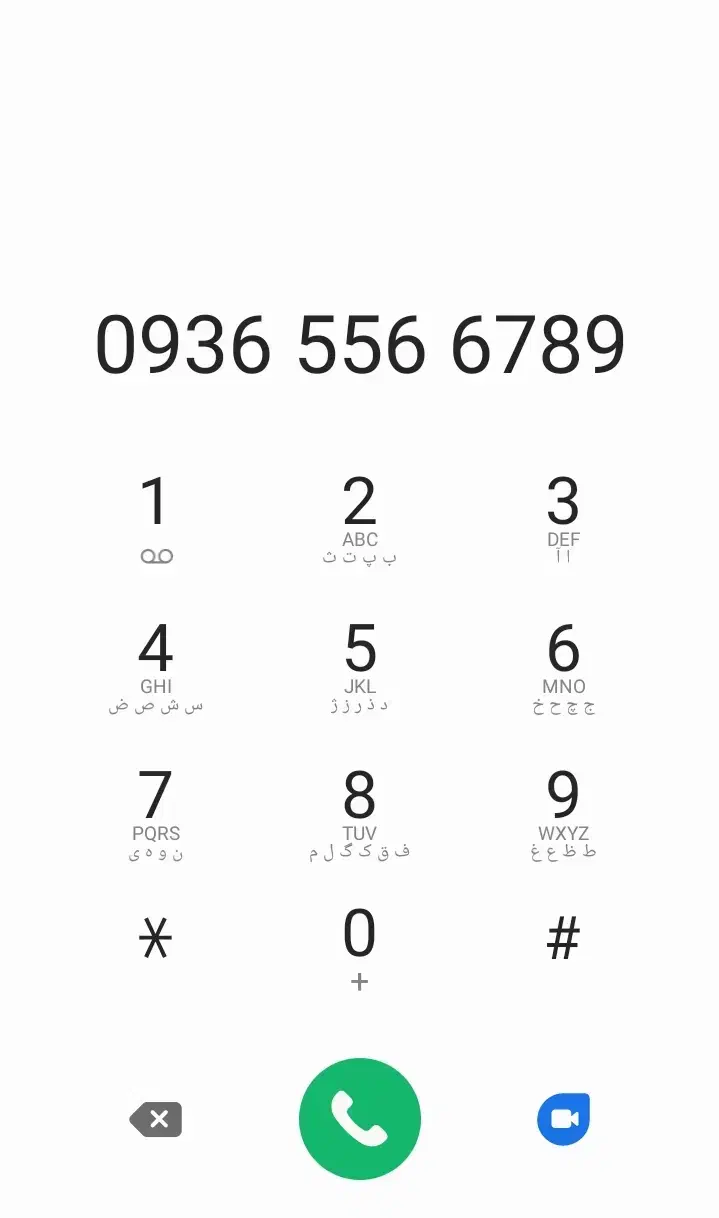Tap the dialed number 0936 556 6789
Screen dimensions: 719x1218
359,345
